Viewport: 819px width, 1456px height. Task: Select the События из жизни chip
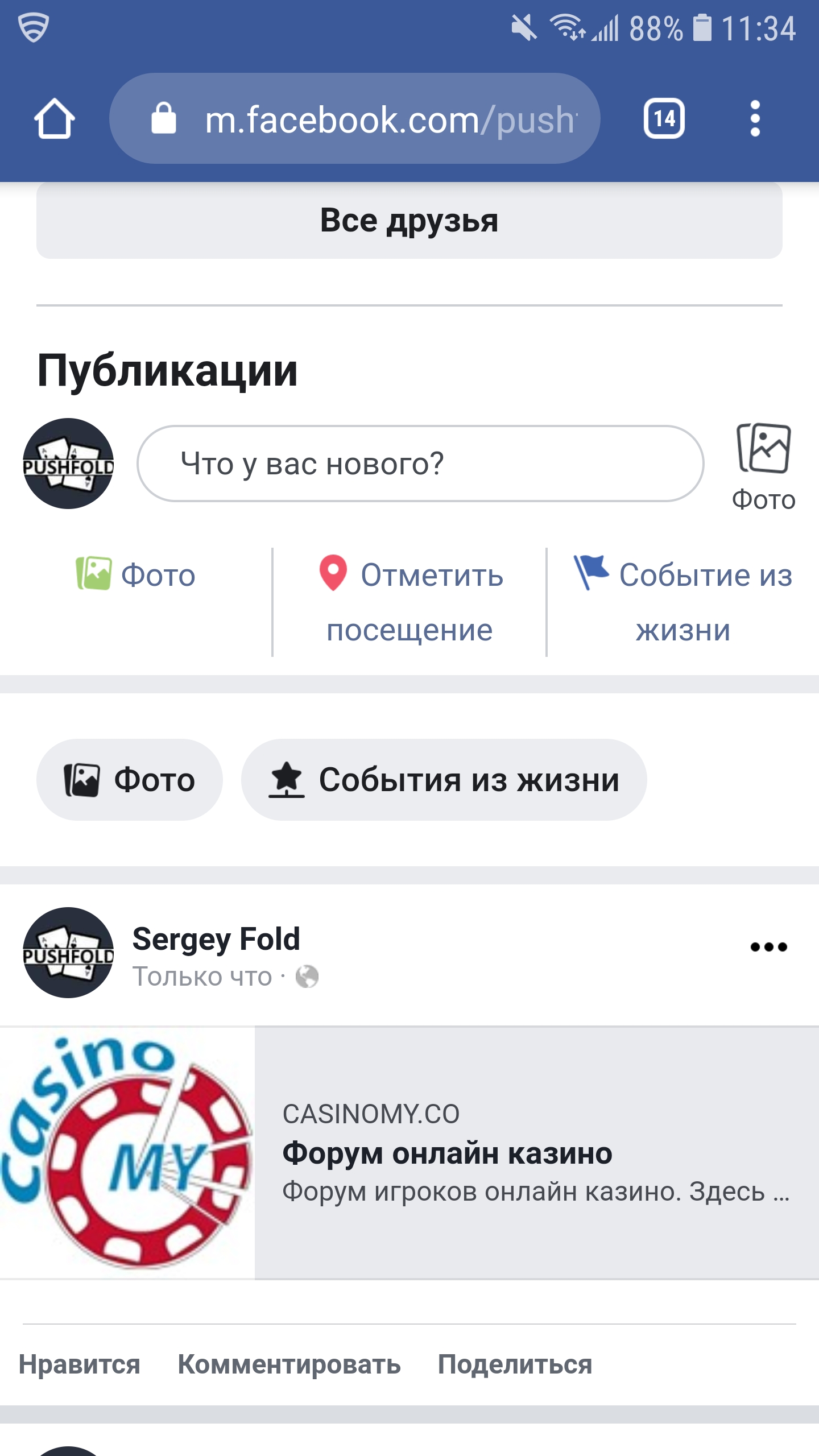point(444,780)
